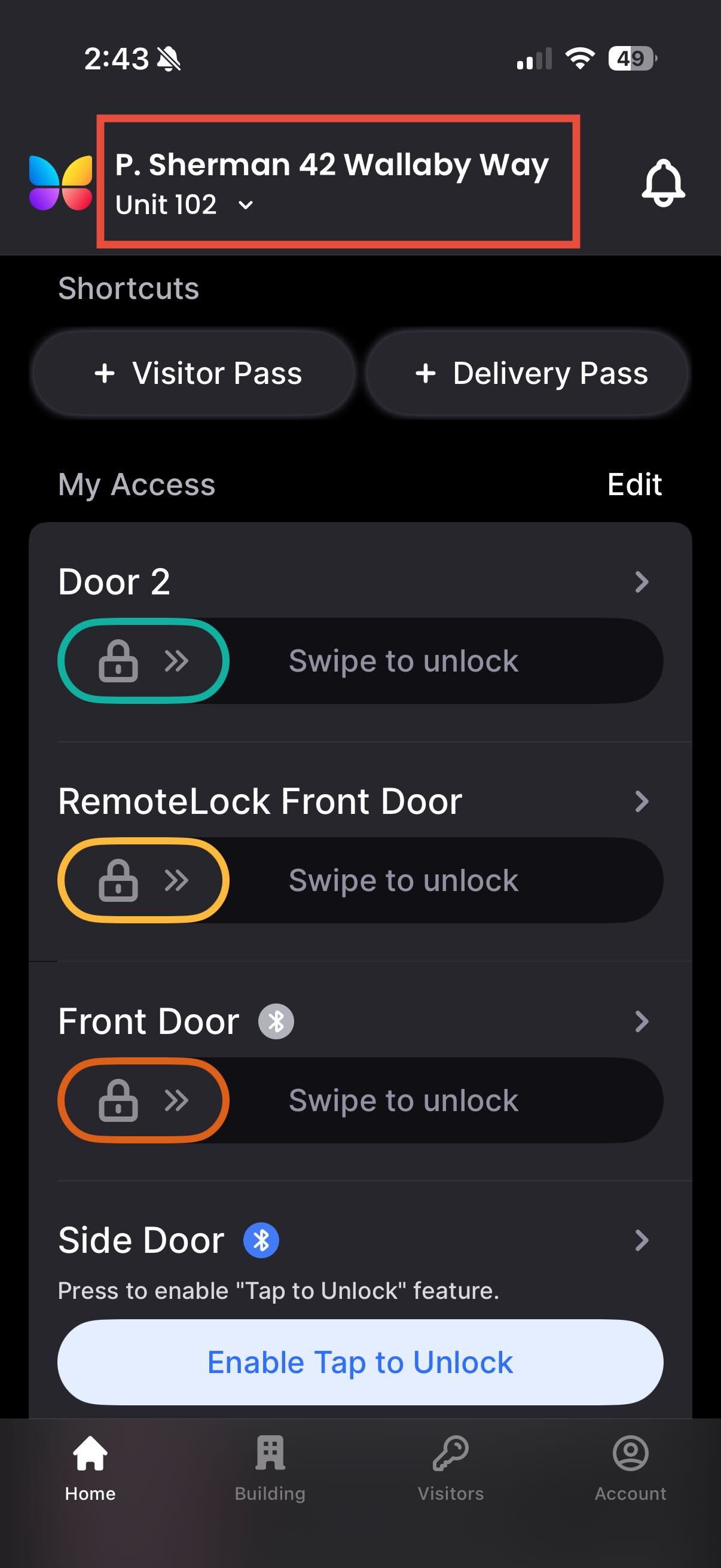Switch to the Visitors tab
The image size is (721, 1568).
click(450, 1467)
